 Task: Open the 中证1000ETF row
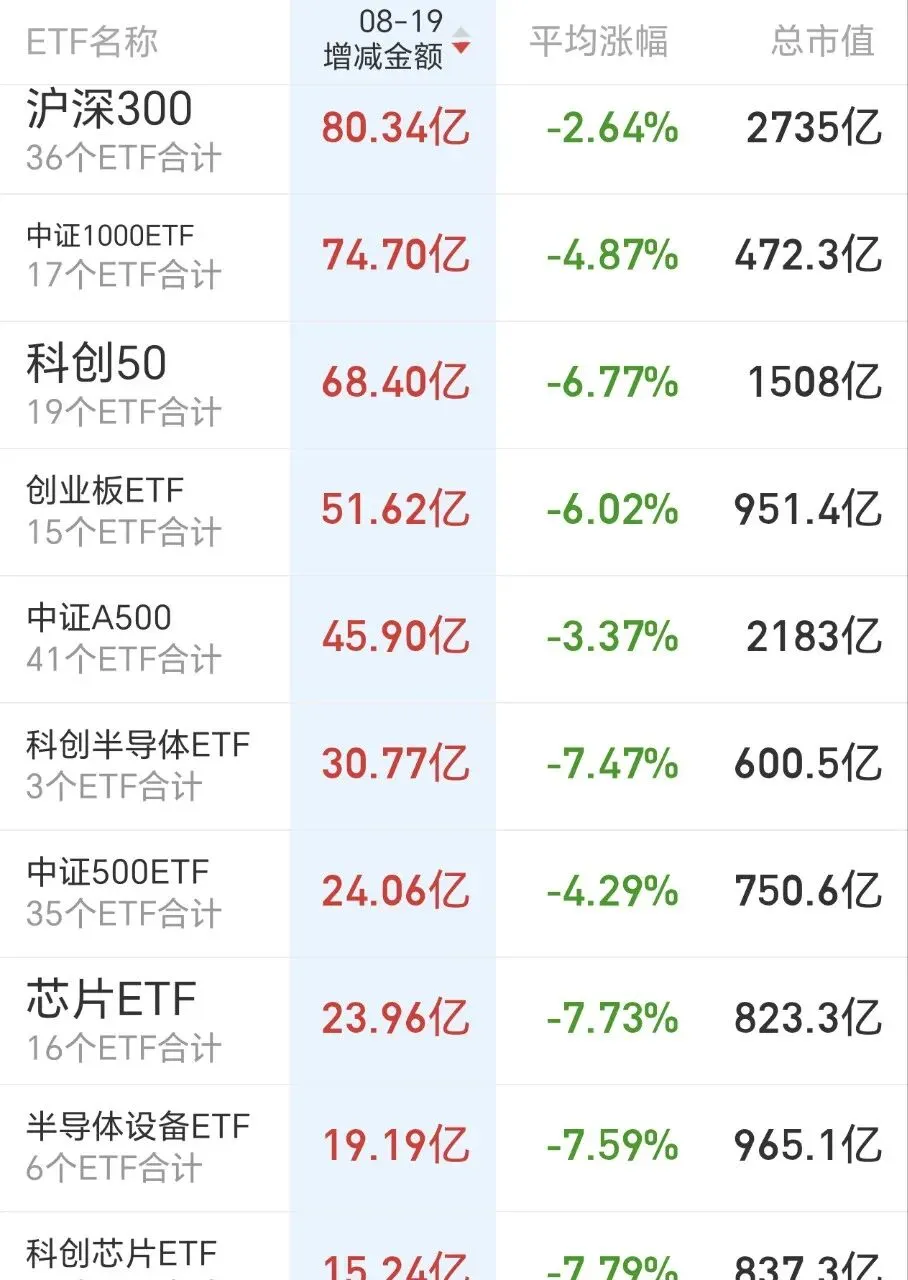pos(454,258)
